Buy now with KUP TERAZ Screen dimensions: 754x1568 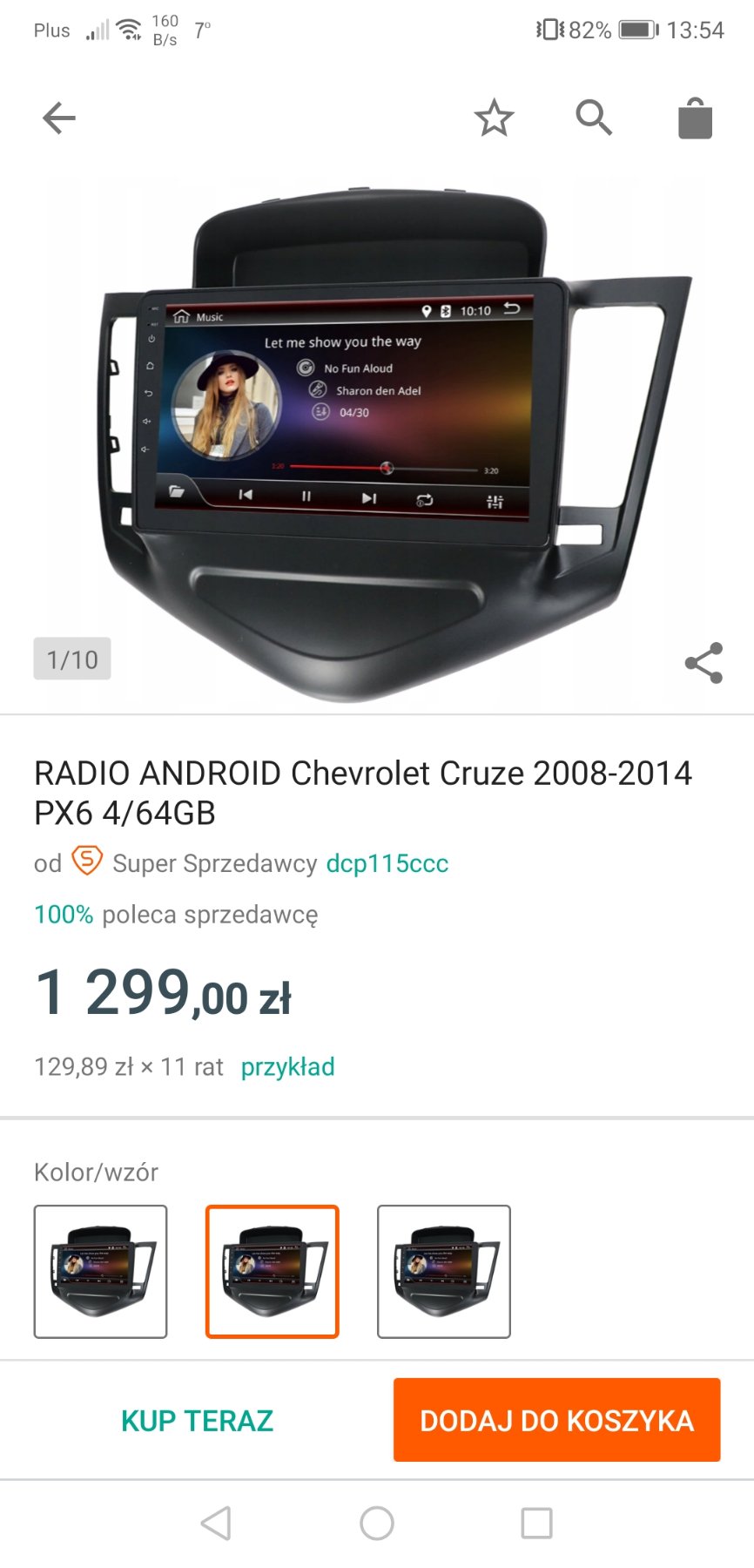(197, 1421)
